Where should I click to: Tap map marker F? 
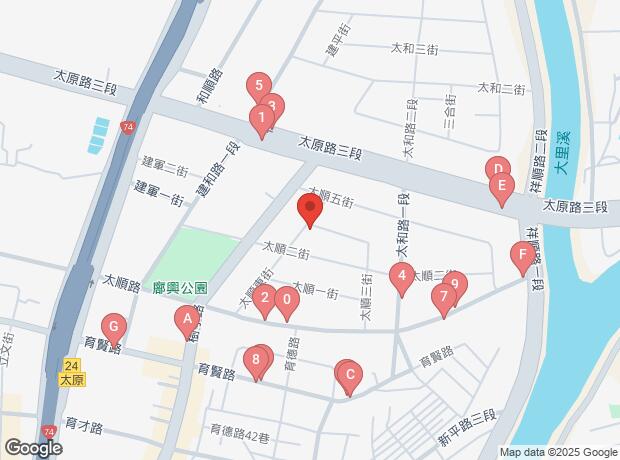coord(521,255)
